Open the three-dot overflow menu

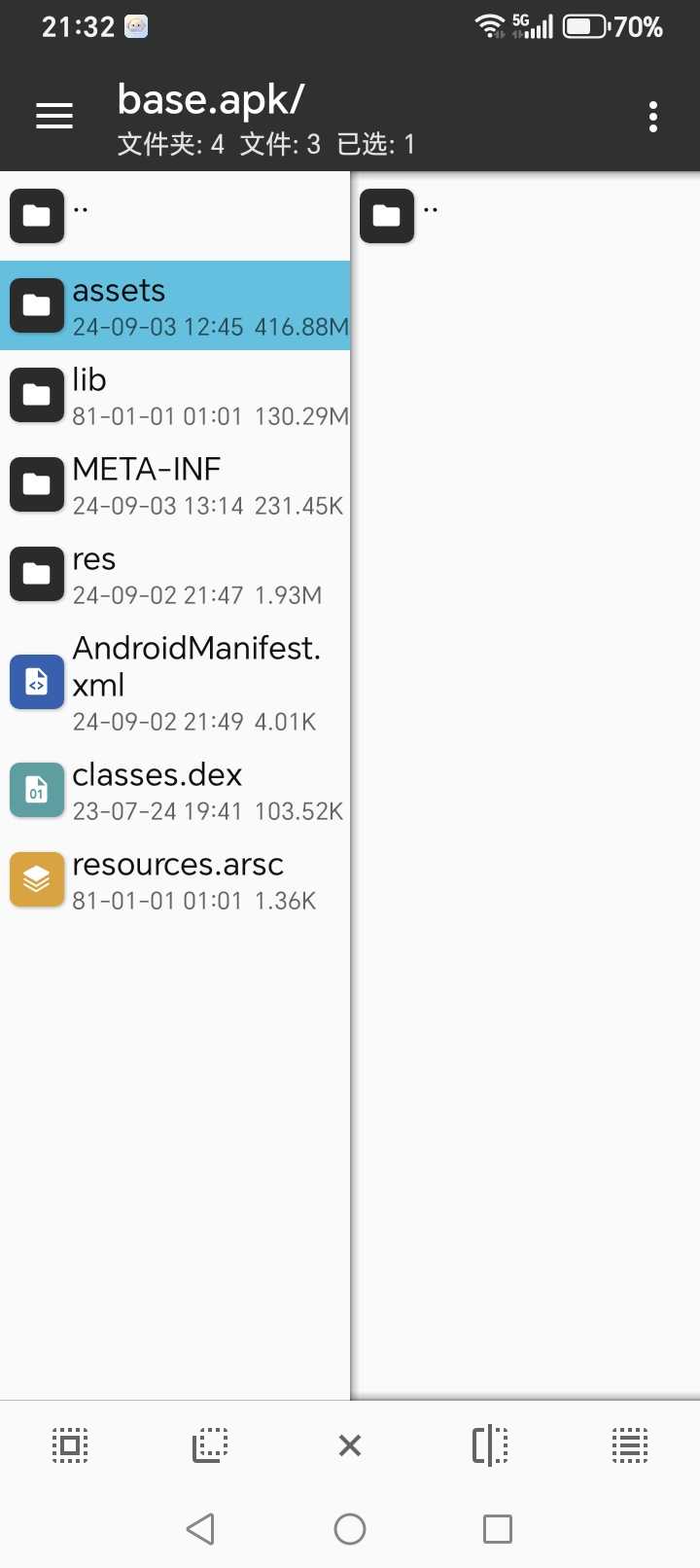[x=653, y=117]
